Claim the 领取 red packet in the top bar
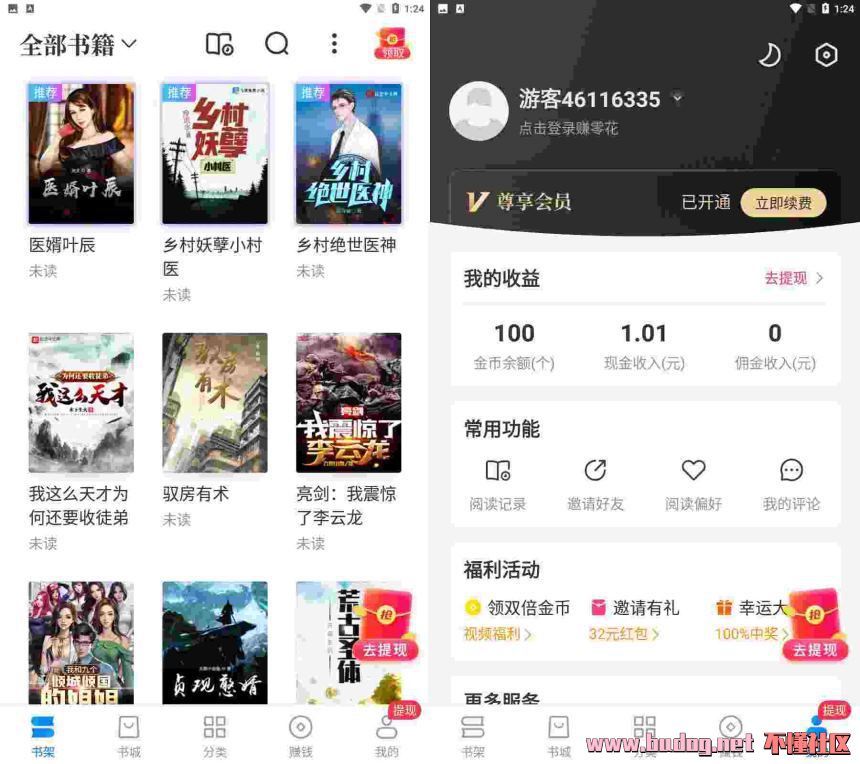The width and height of the screenshot is (860, 764). point(393,44)
